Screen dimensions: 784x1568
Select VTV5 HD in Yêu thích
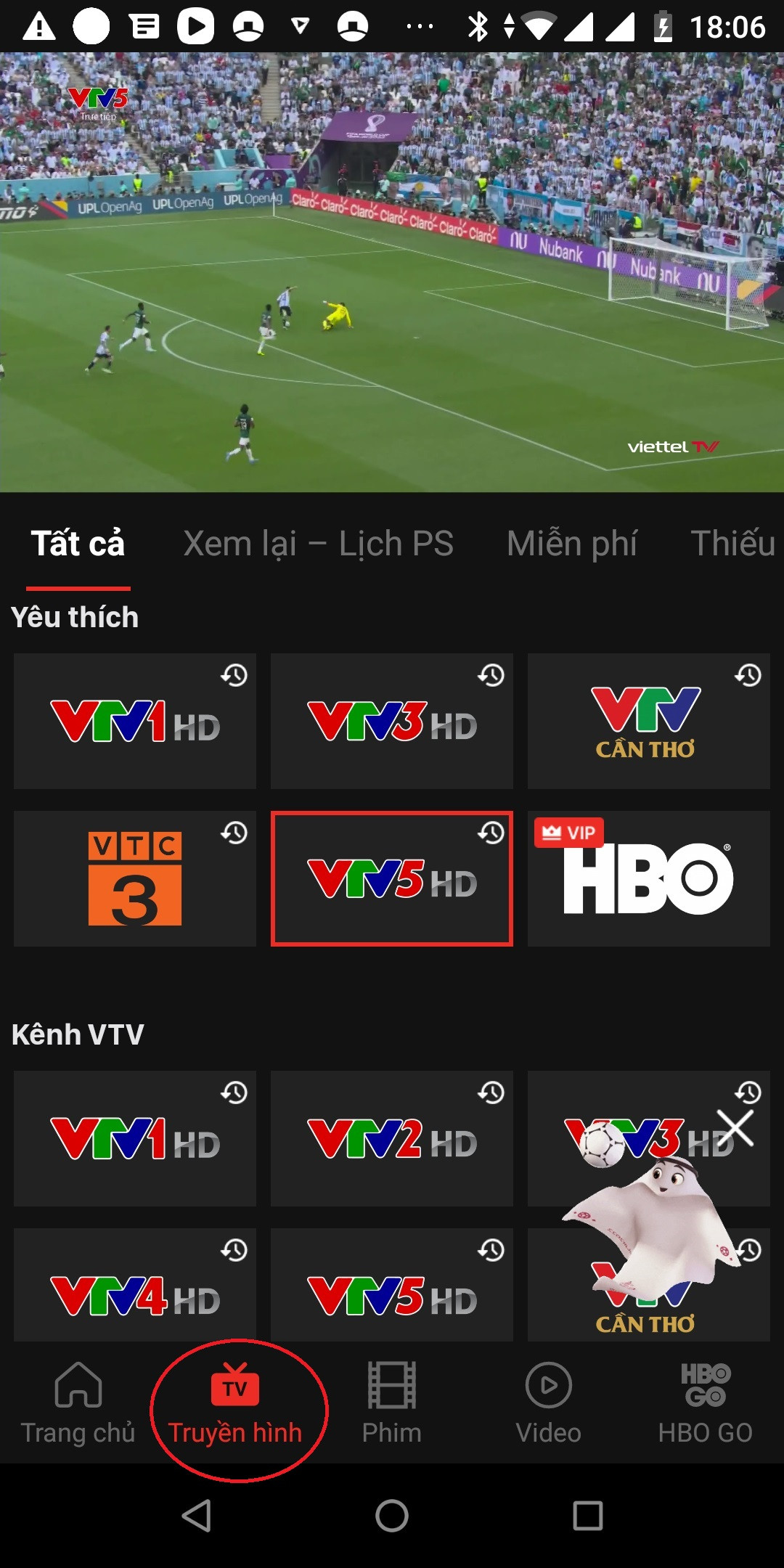click(392, 878)
